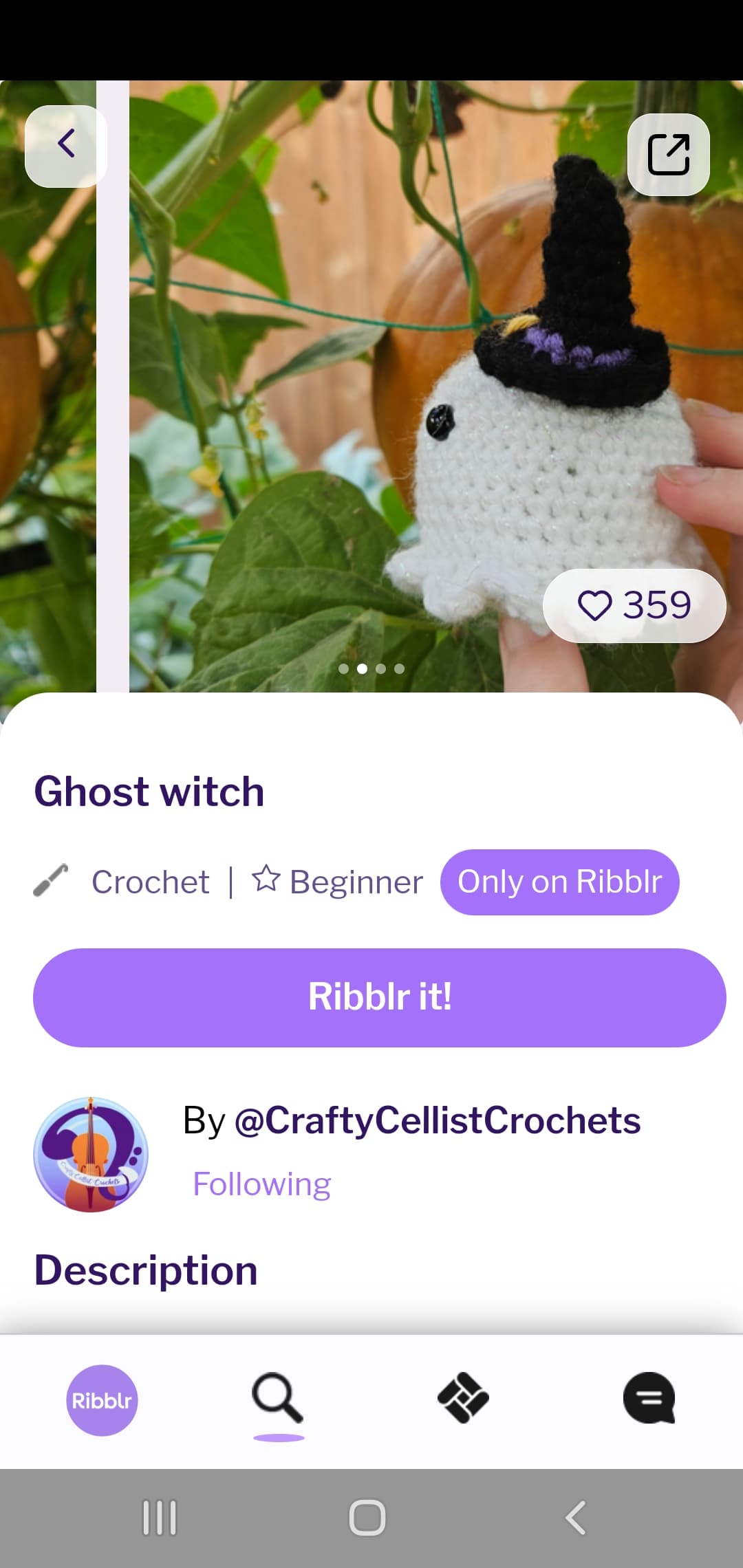Share the Ghost witch pattern
This screenshot has height=1568, width=743.
click(x=668, y=155)
